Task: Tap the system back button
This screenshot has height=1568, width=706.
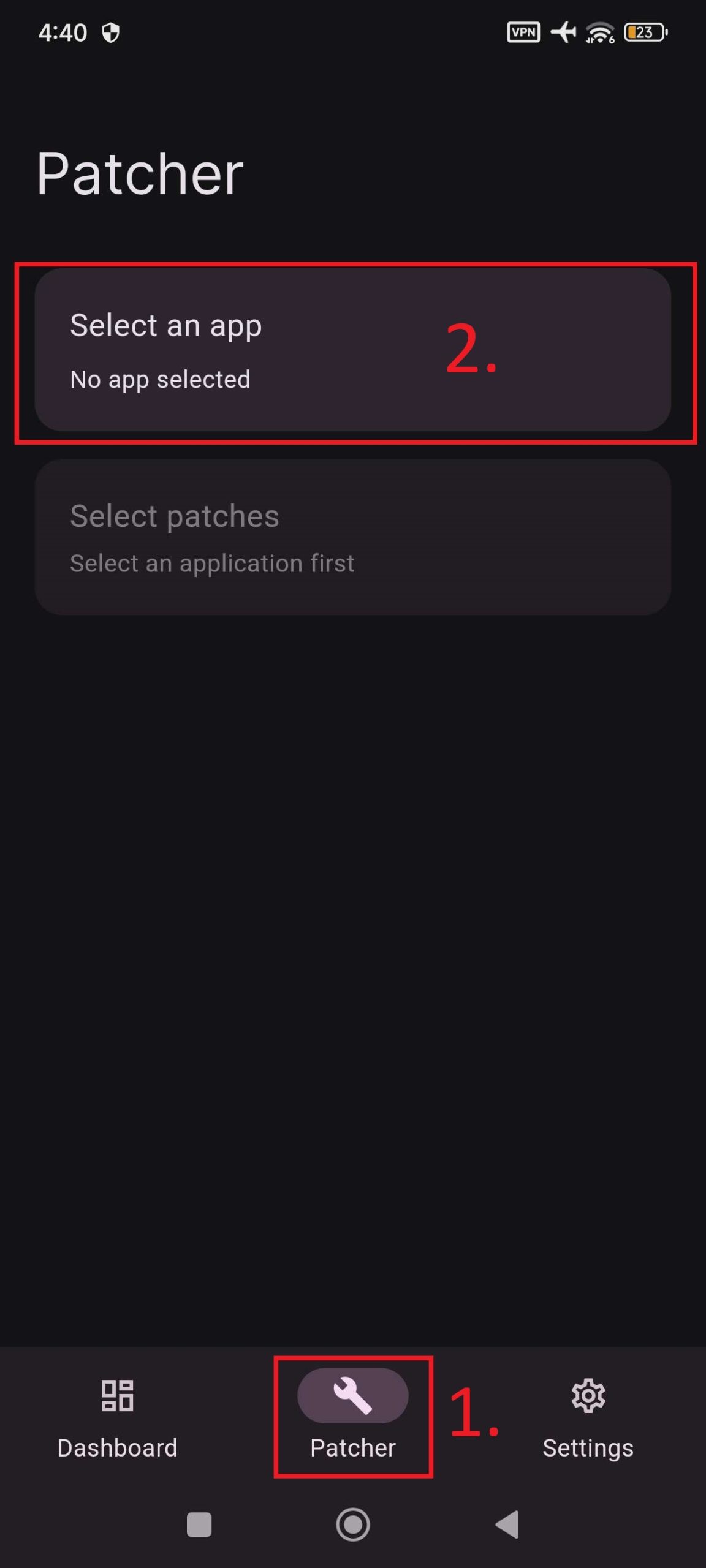Action: pos(507,1525)
